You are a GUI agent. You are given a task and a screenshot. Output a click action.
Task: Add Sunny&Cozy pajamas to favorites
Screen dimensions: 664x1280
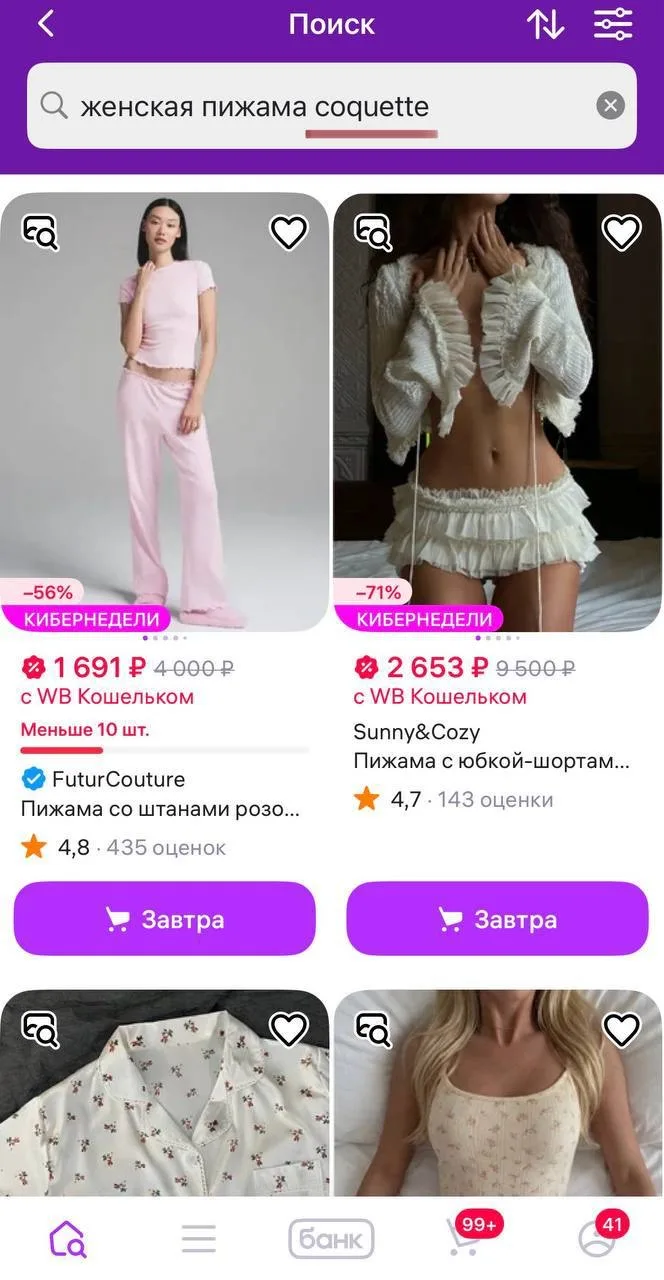pos(621,232)
